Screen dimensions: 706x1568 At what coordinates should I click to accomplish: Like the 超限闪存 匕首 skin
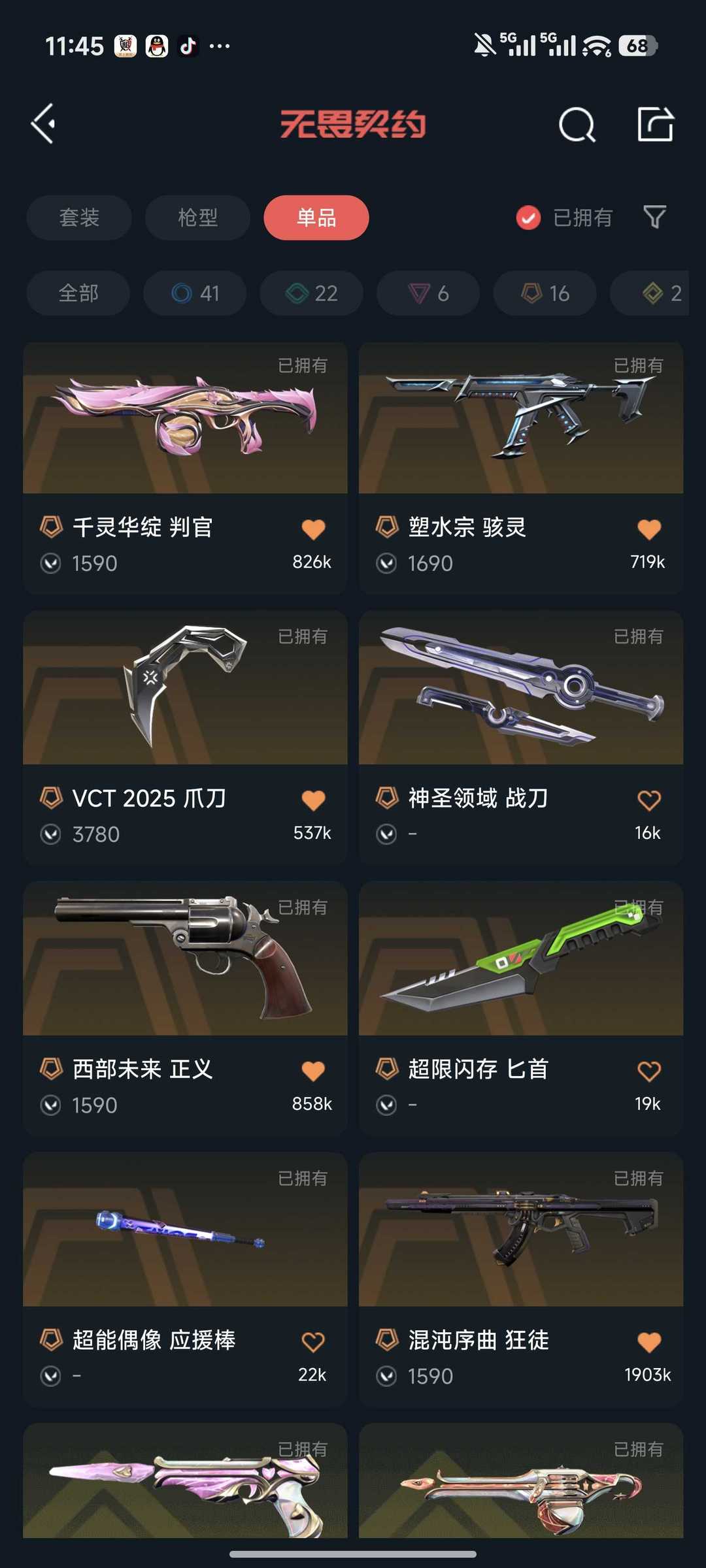[648, 1071]
